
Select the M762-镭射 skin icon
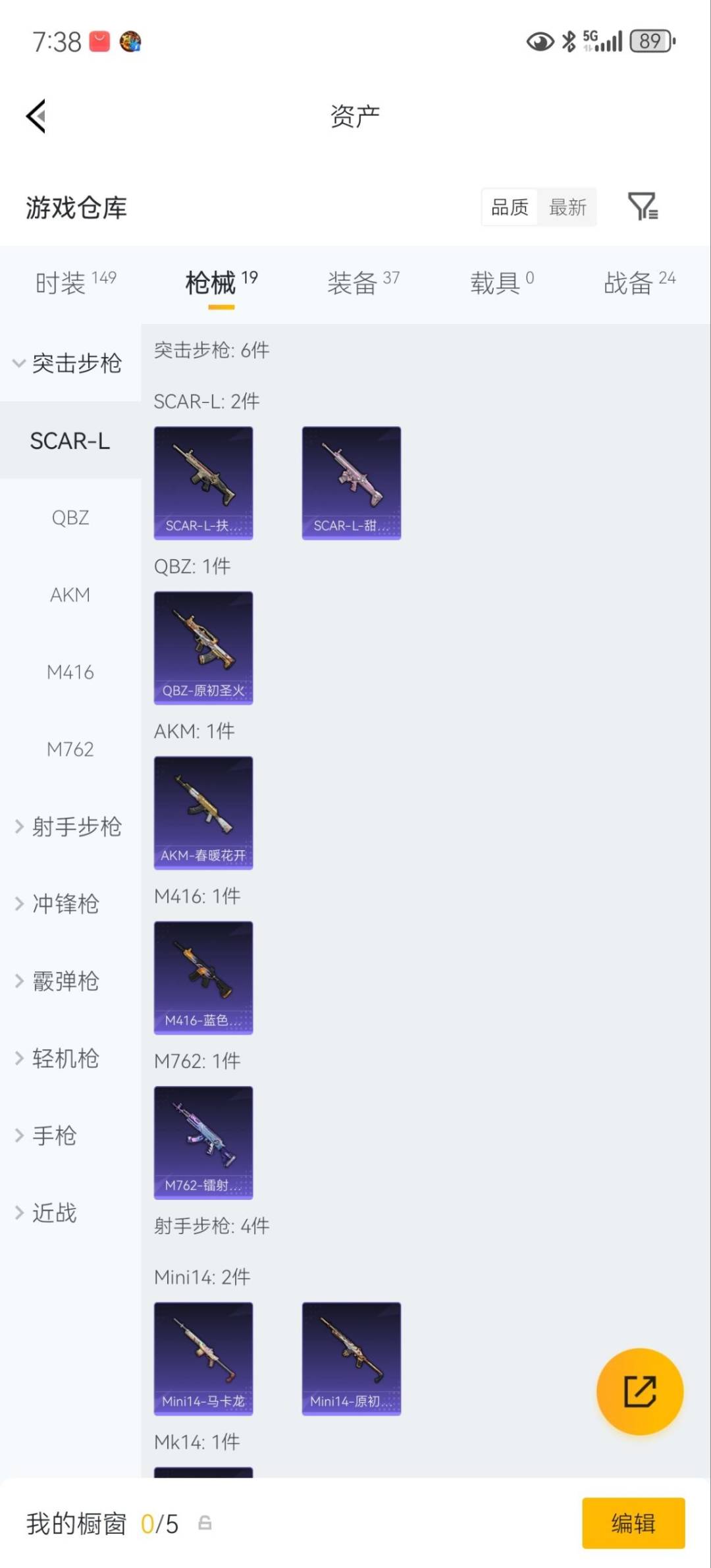click(203, 1143)
